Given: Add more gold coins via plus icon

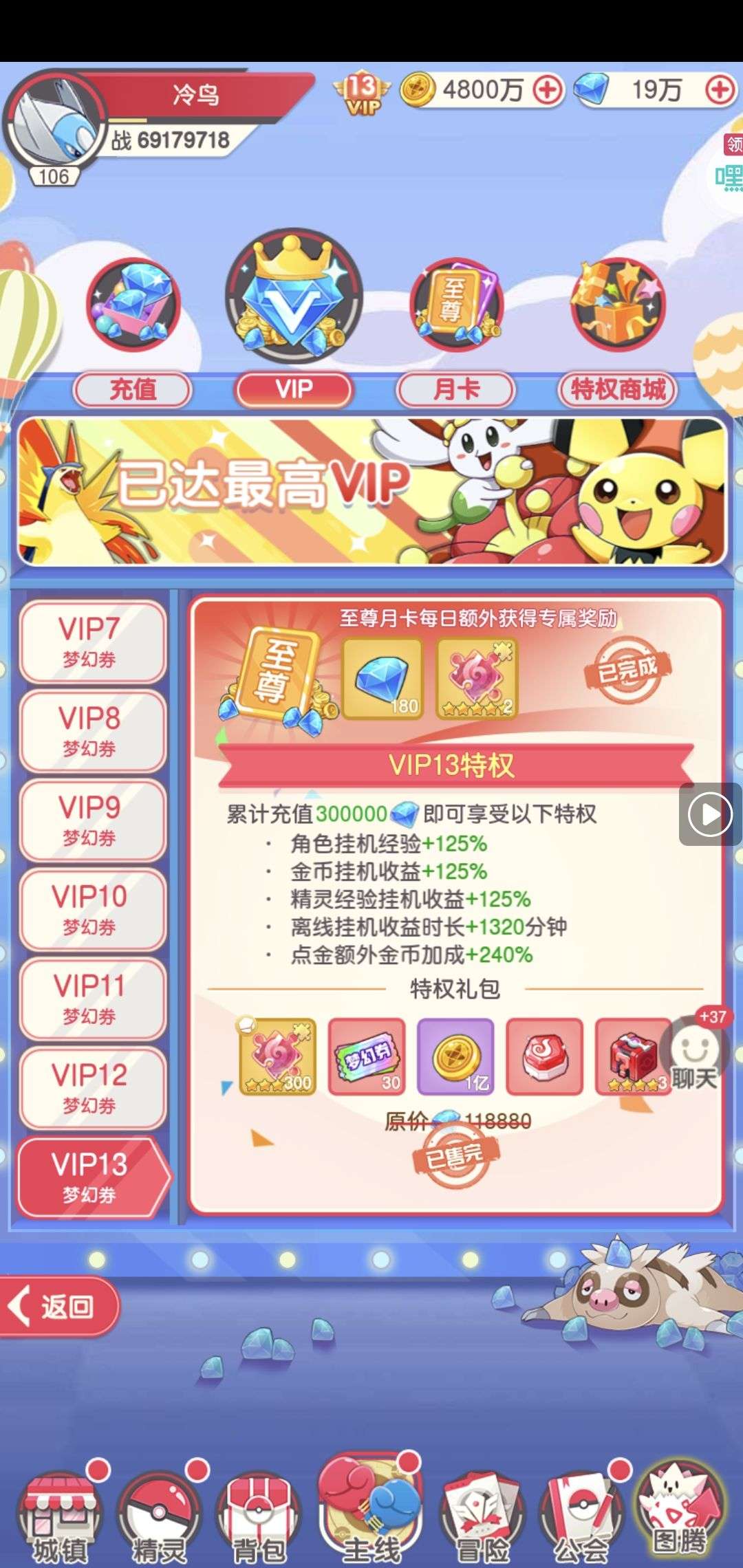Looking at the screenshot, I should [548, 90].
